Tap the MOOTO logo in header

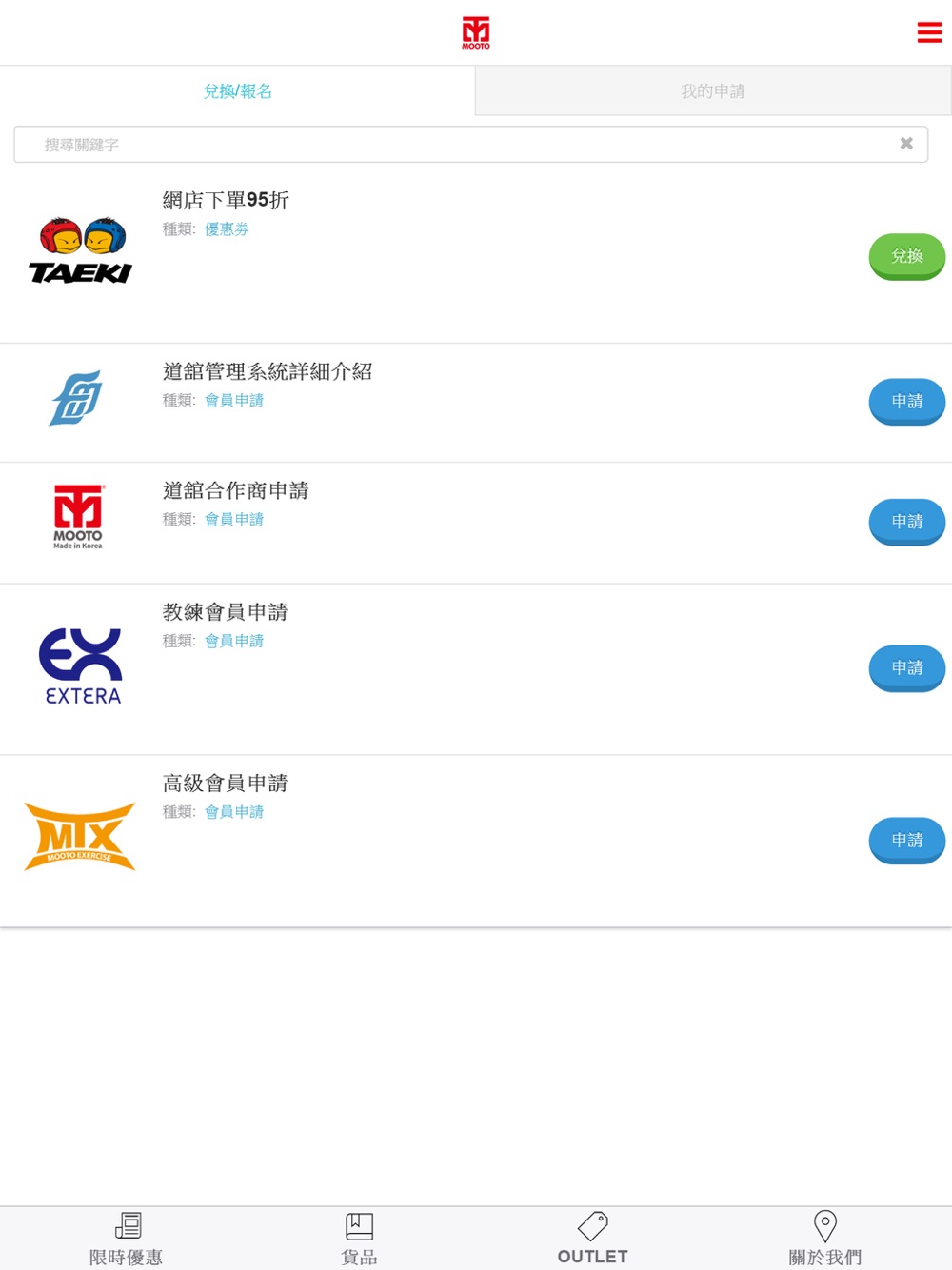click(476, 32)
